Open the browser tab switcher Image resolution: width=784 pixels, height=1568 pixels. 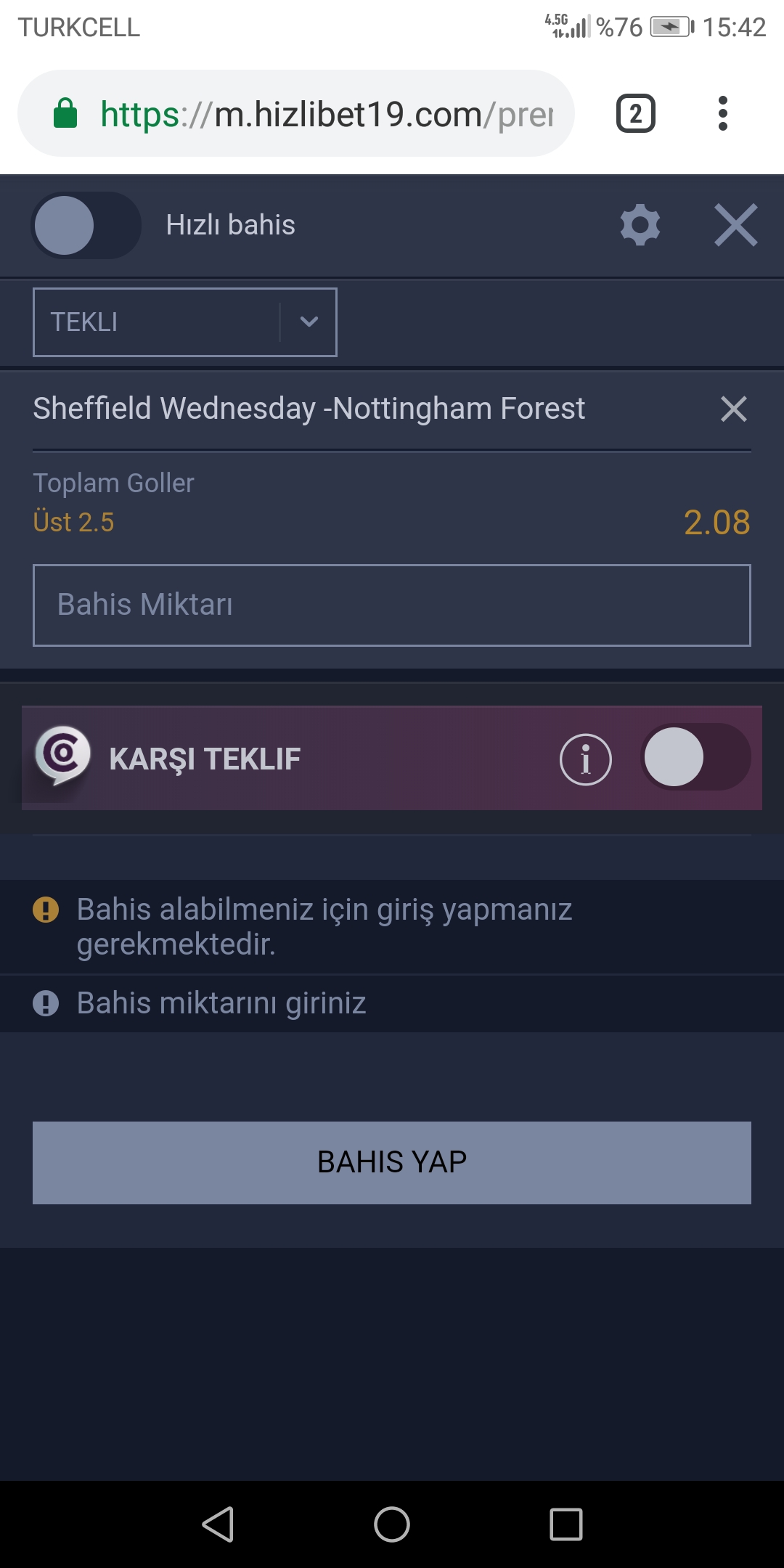tap(636, 113)
